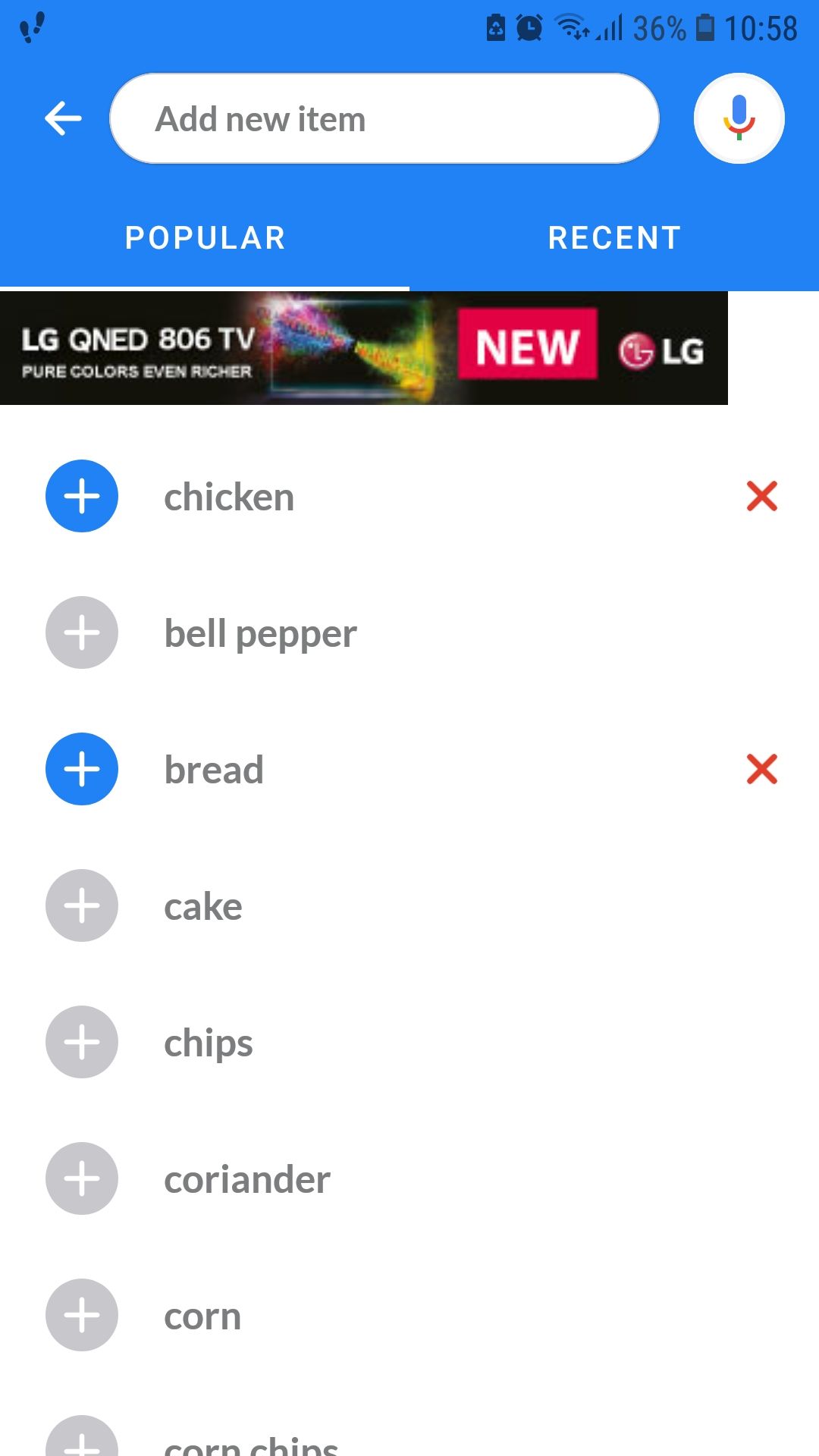
Task: Open the LG QNED 806 TV ad
Action: pos(364,348)
